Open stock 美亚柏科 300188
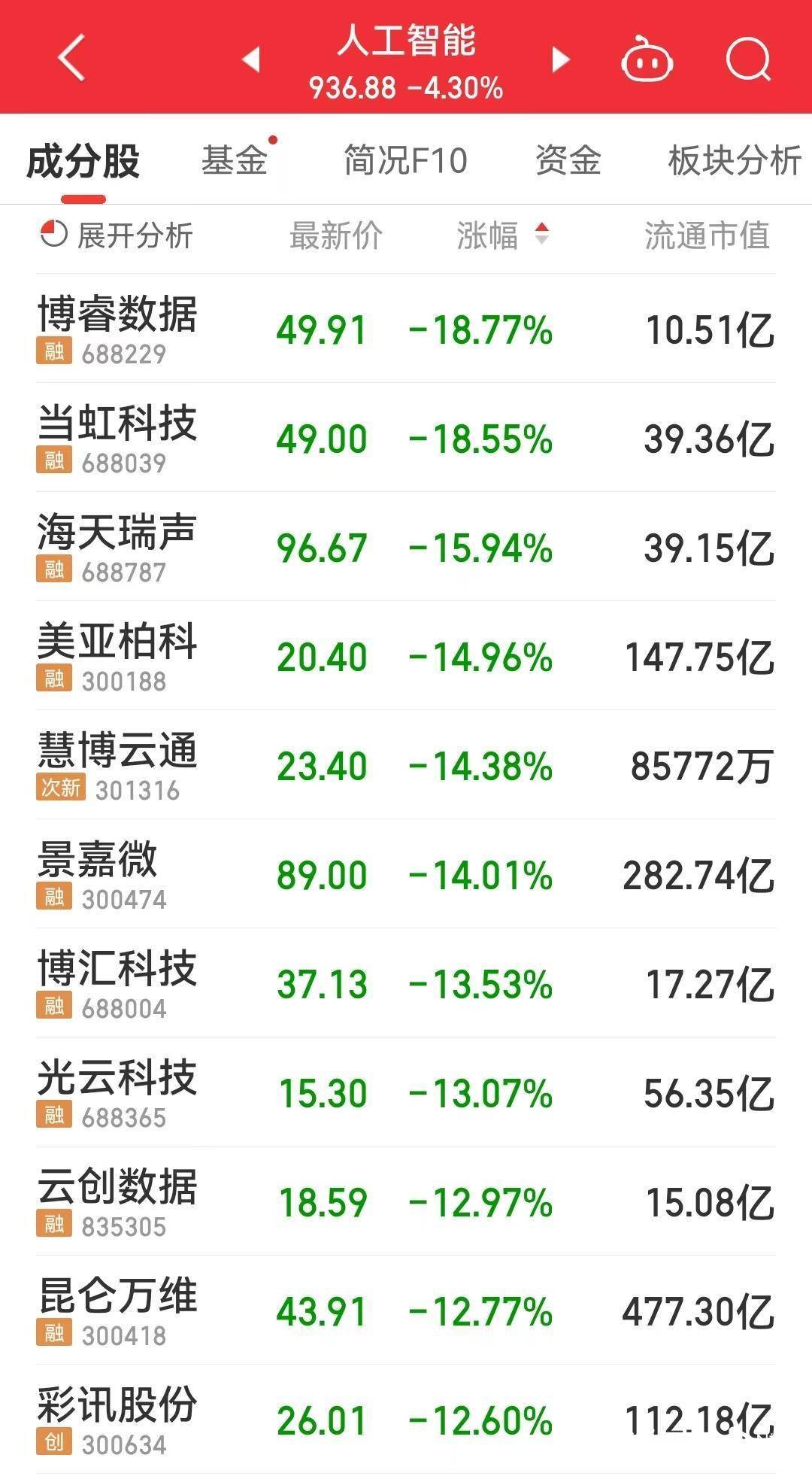 [406, 656]
